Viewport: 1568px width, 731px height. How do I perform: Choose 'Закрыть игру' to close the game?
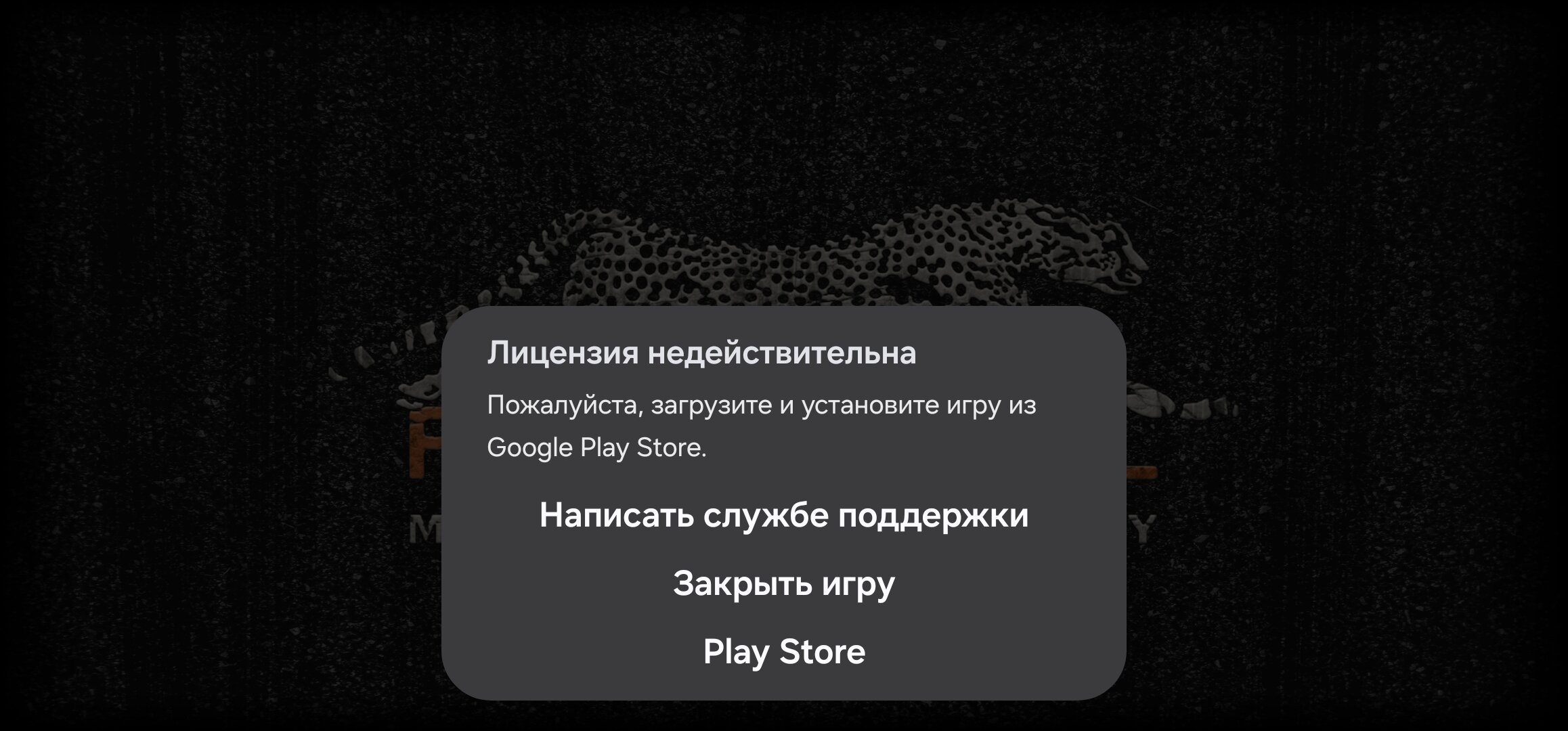pos(784,583)
